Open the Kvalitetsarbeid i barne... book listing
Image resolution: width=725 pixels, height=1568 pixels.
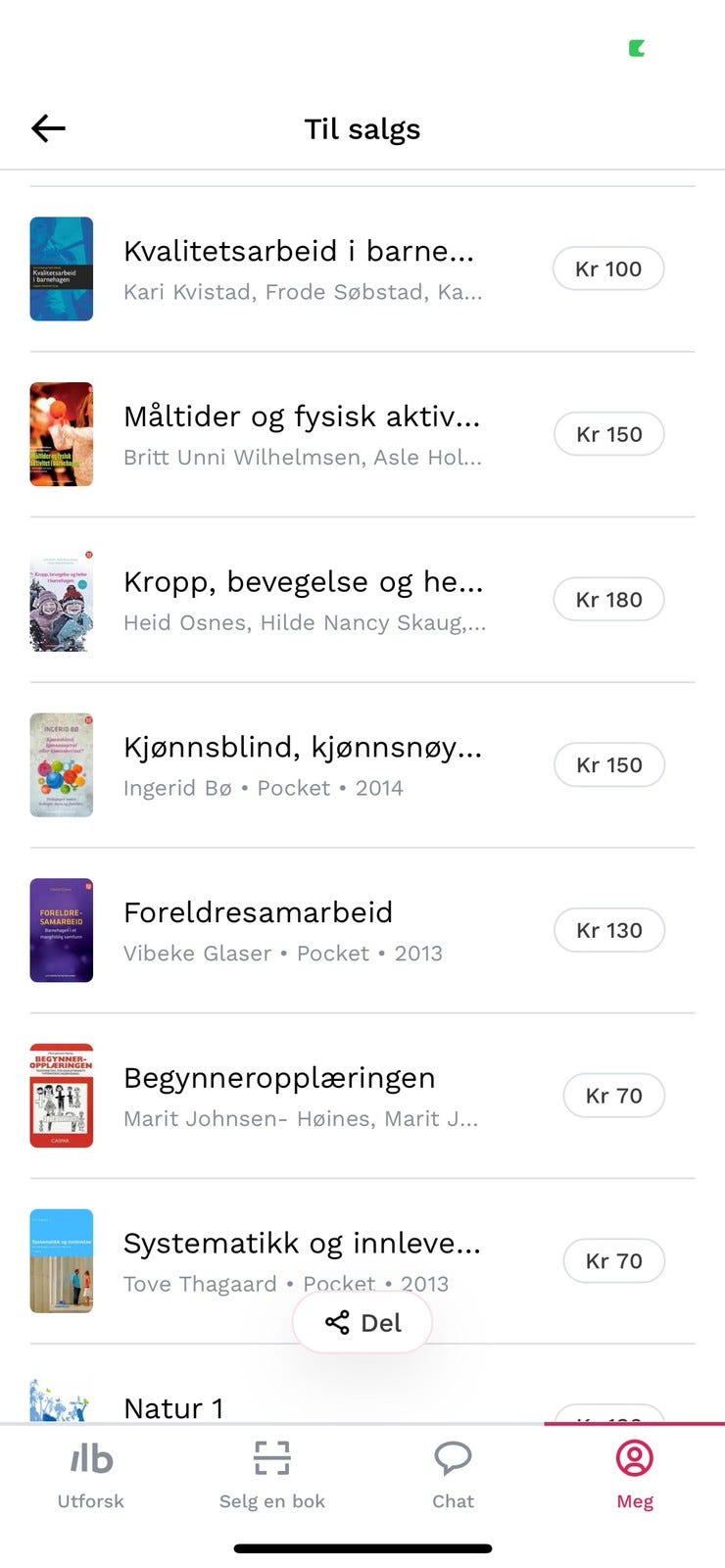pyautogui.click(x=362, y=269)
